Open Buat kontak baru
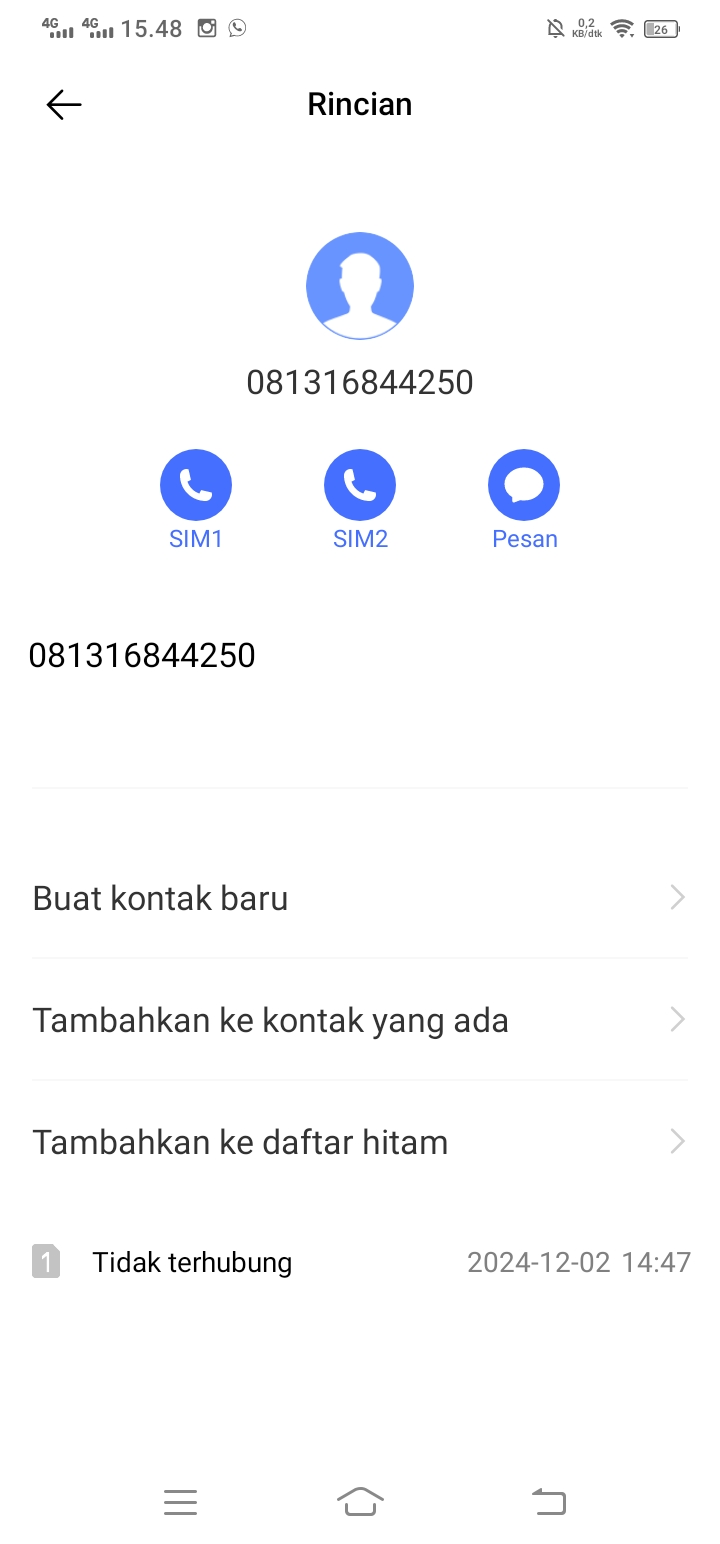Screen dimensions: 720x1544 pyautogui.click(x=360, y=898)
